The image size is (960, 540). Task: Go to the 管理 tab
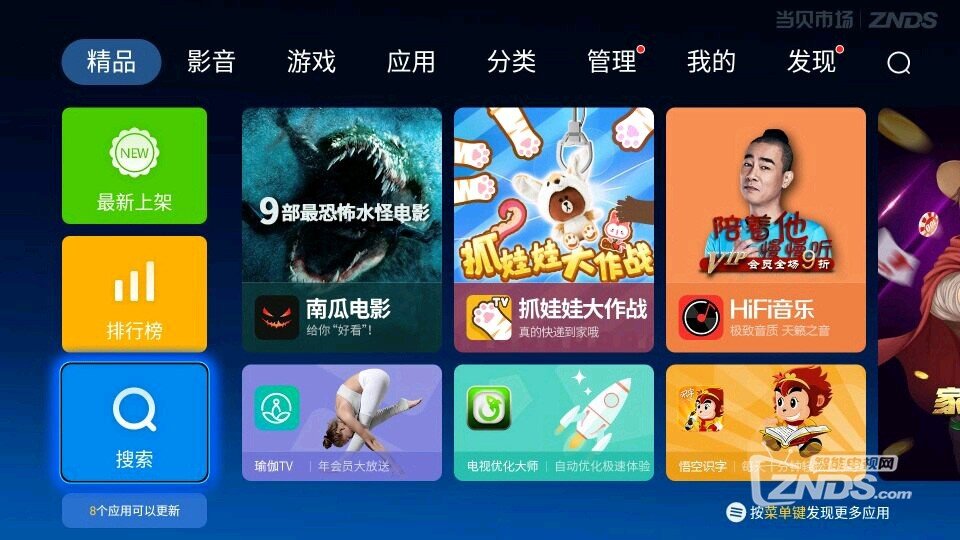coord(611,62)
